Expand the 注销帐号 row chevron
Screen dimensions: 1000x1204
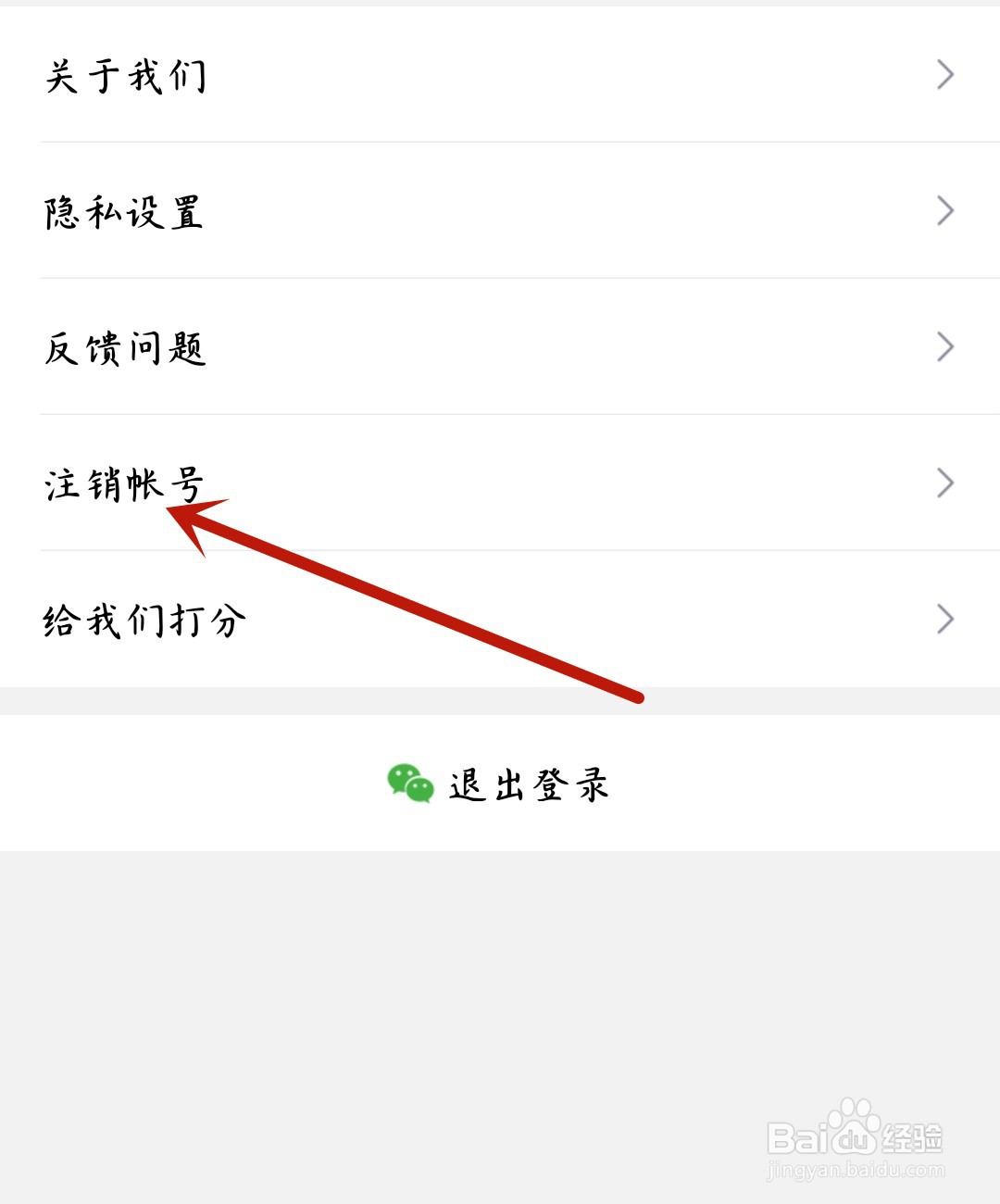point(945,482)
